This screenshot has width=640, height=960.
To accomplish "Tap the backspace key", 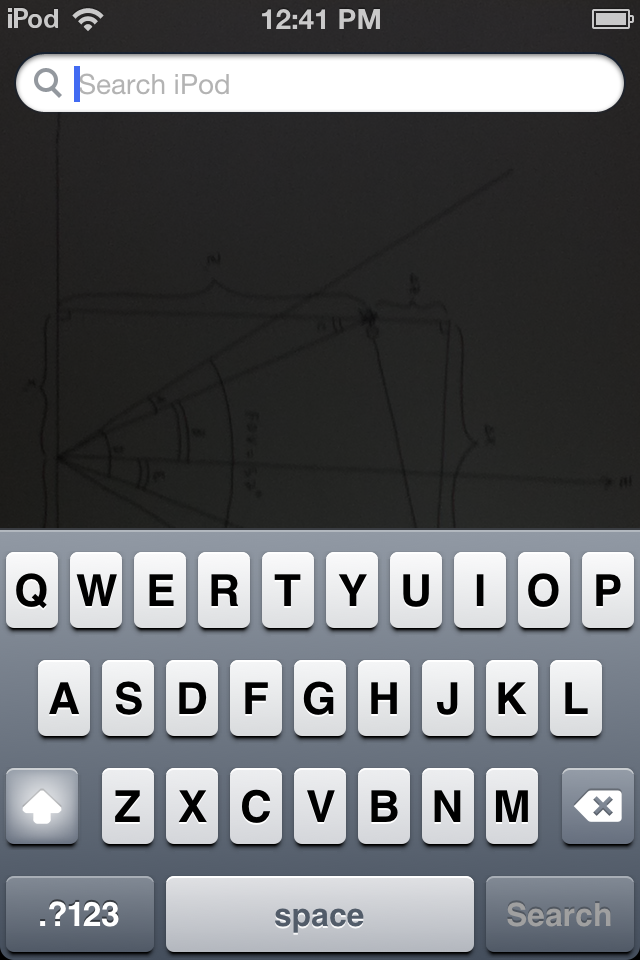I will [598, 806].
